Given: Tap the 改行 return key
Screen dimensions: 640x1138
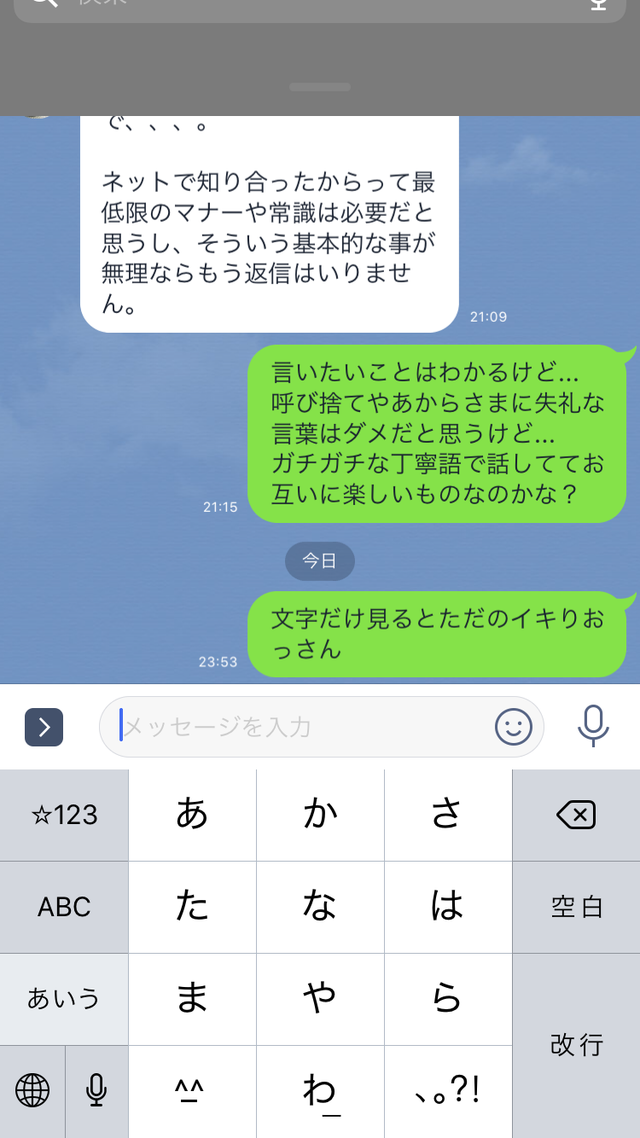Looking at the screenshot, I should [576, 1045].
